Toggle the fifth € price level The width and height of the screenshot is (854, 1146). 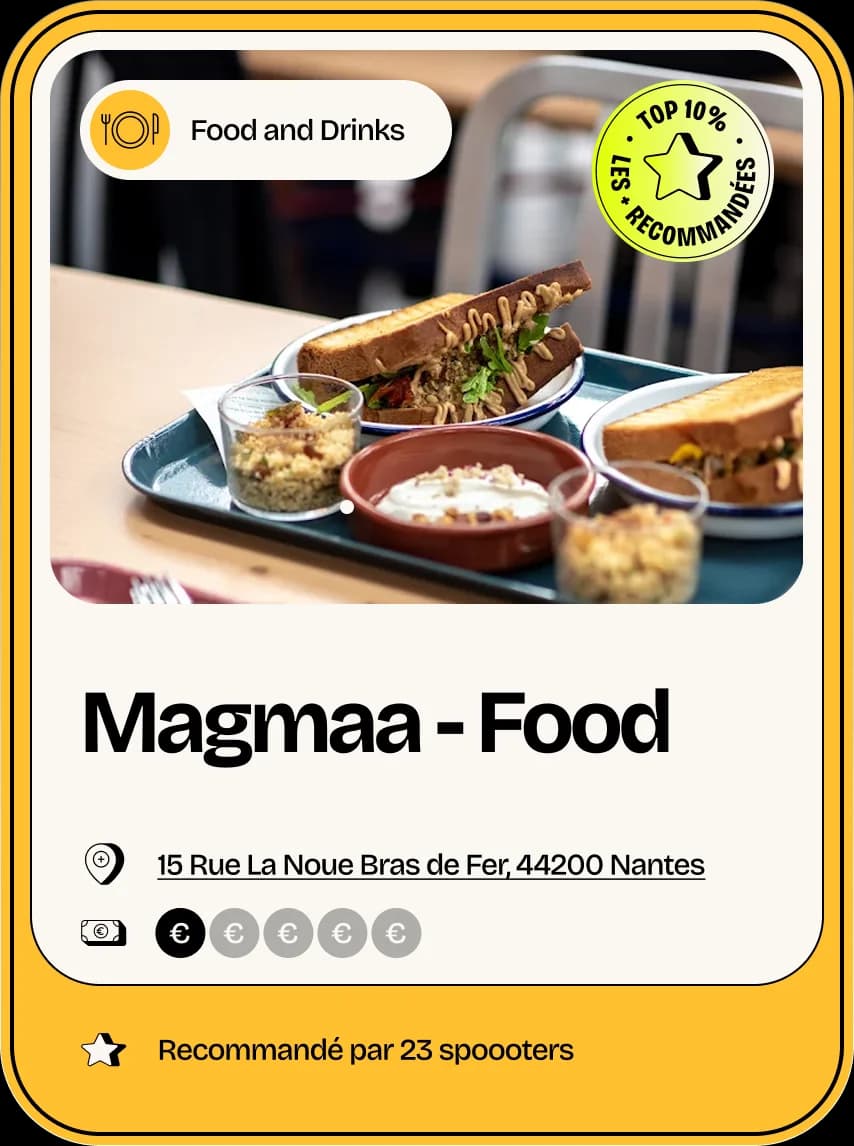point(396,933)
